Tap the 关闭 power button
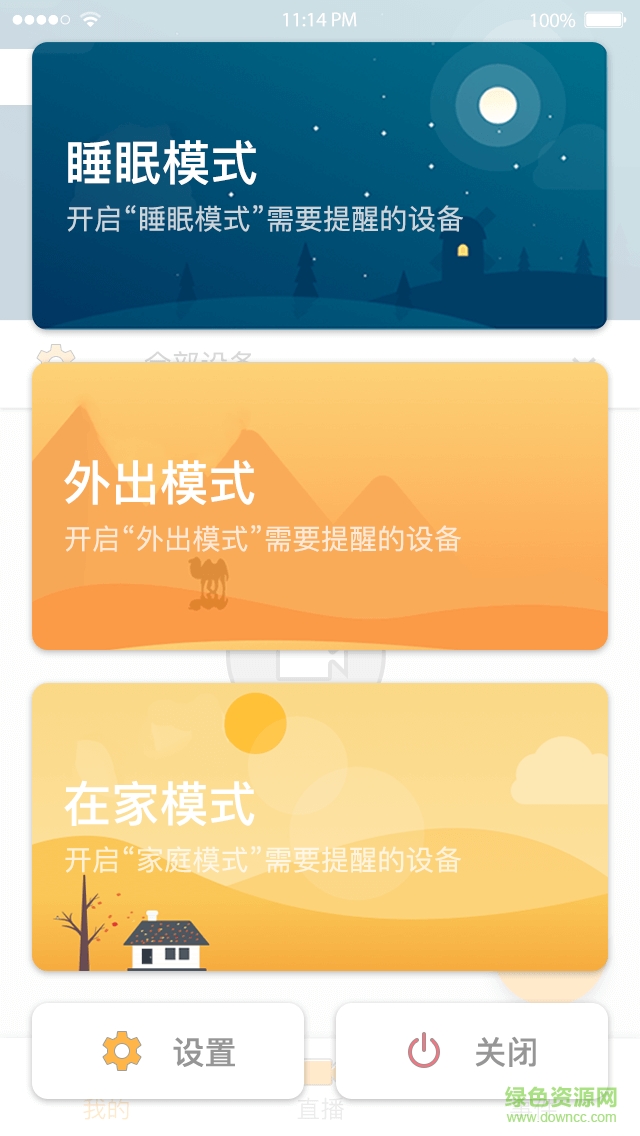Viewport: 640px width, 1136px height. 471,1051
